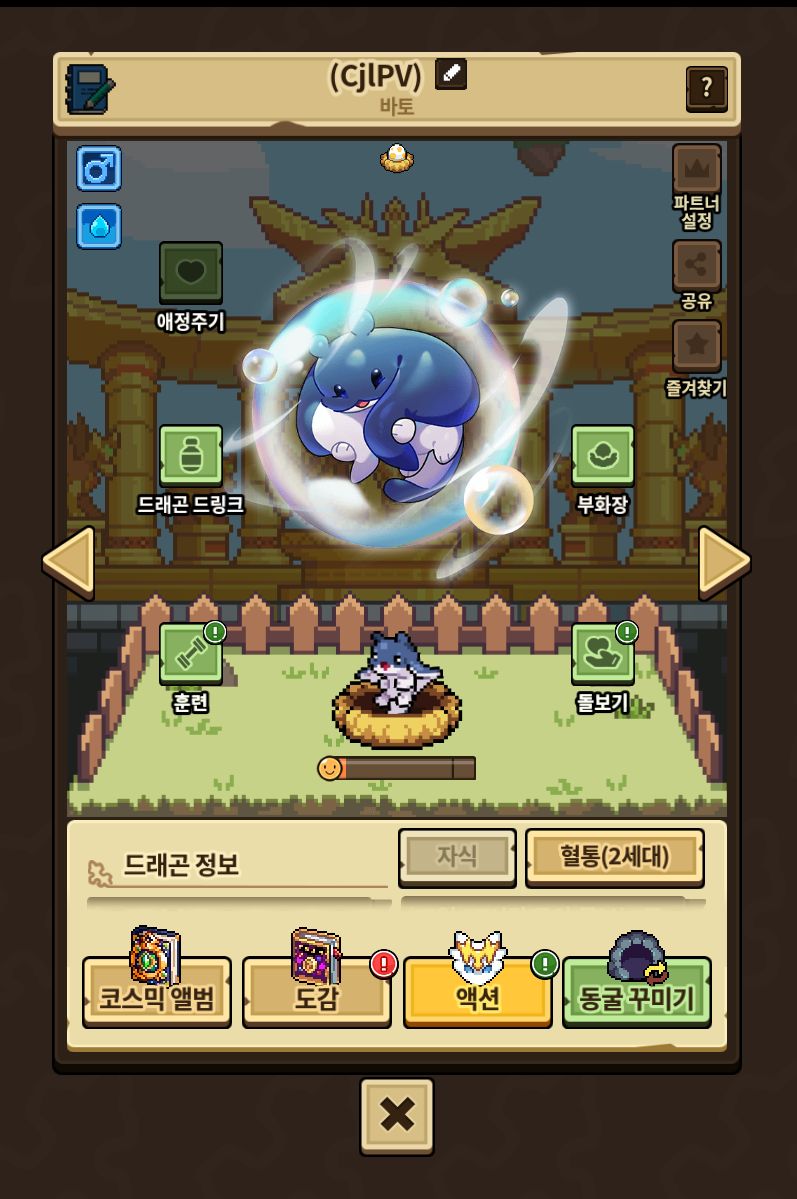
Task: Share the dragon via 공유
Action: (697, 266)
